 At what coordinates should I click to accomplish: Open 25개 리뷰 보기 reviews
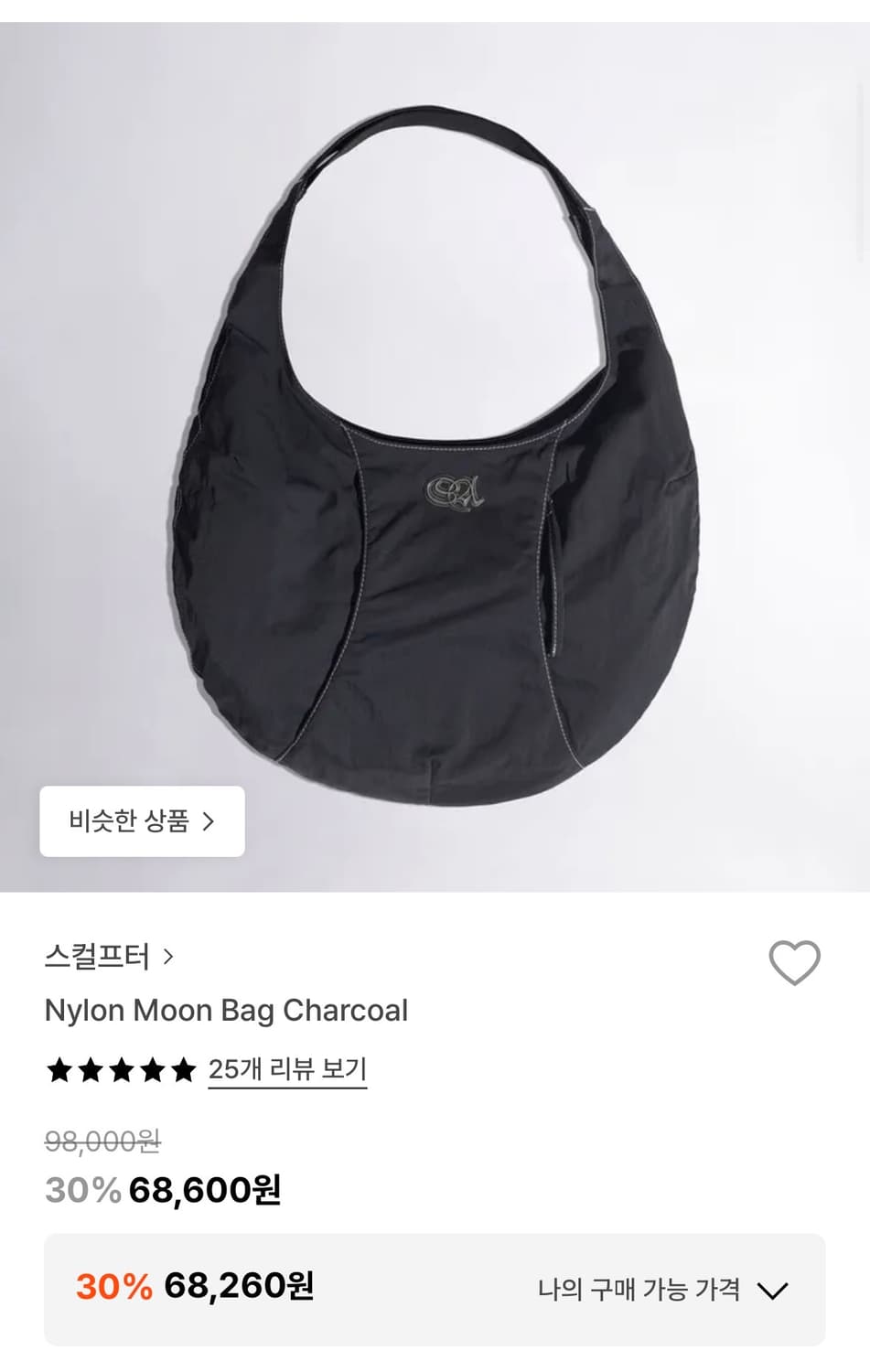pyautogui.click(x=286, y=1068)
